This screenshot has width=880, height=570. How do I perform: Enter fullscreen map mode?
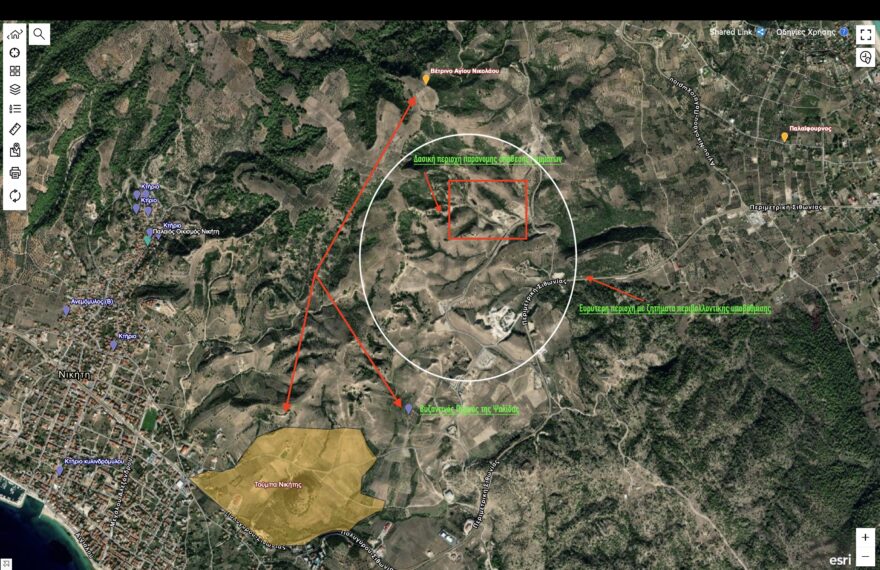tap(866, 34)
